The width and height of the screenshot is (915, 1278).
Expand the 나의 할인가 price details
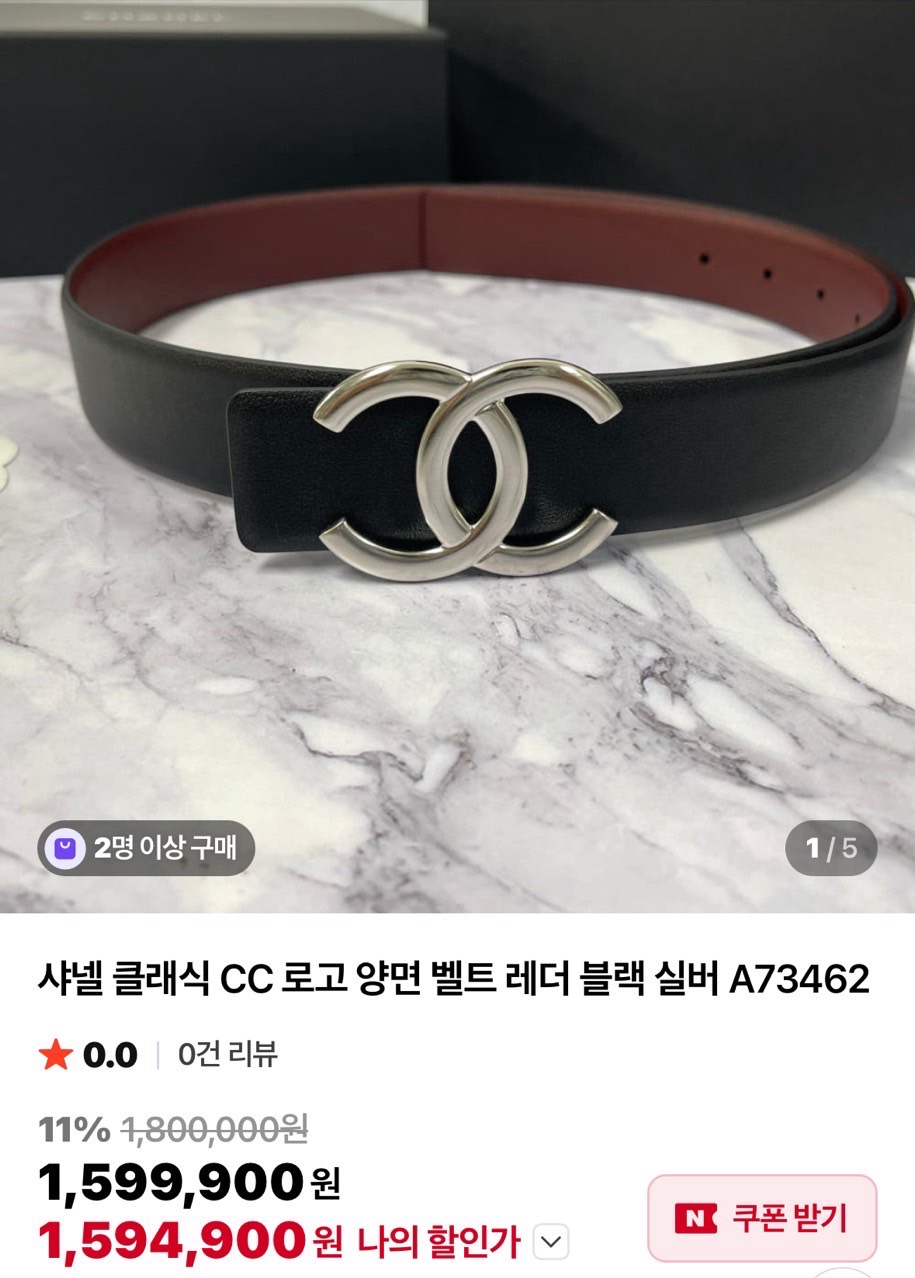pyautogui.click(x=550, y=1243)
